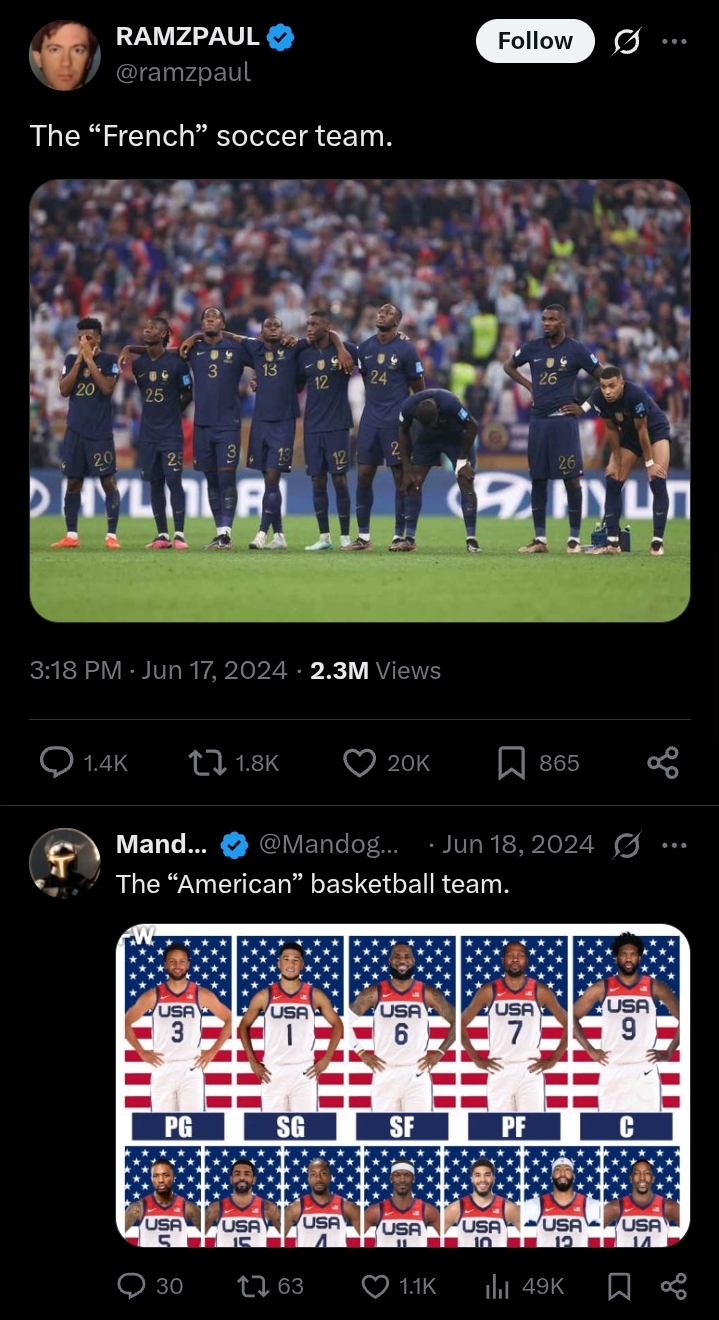The height and width of the screenshot is (1320, 719).
Task: Repost RAMZPAUL's post with 1.8K reposts
Action: (x=233, y=763)
